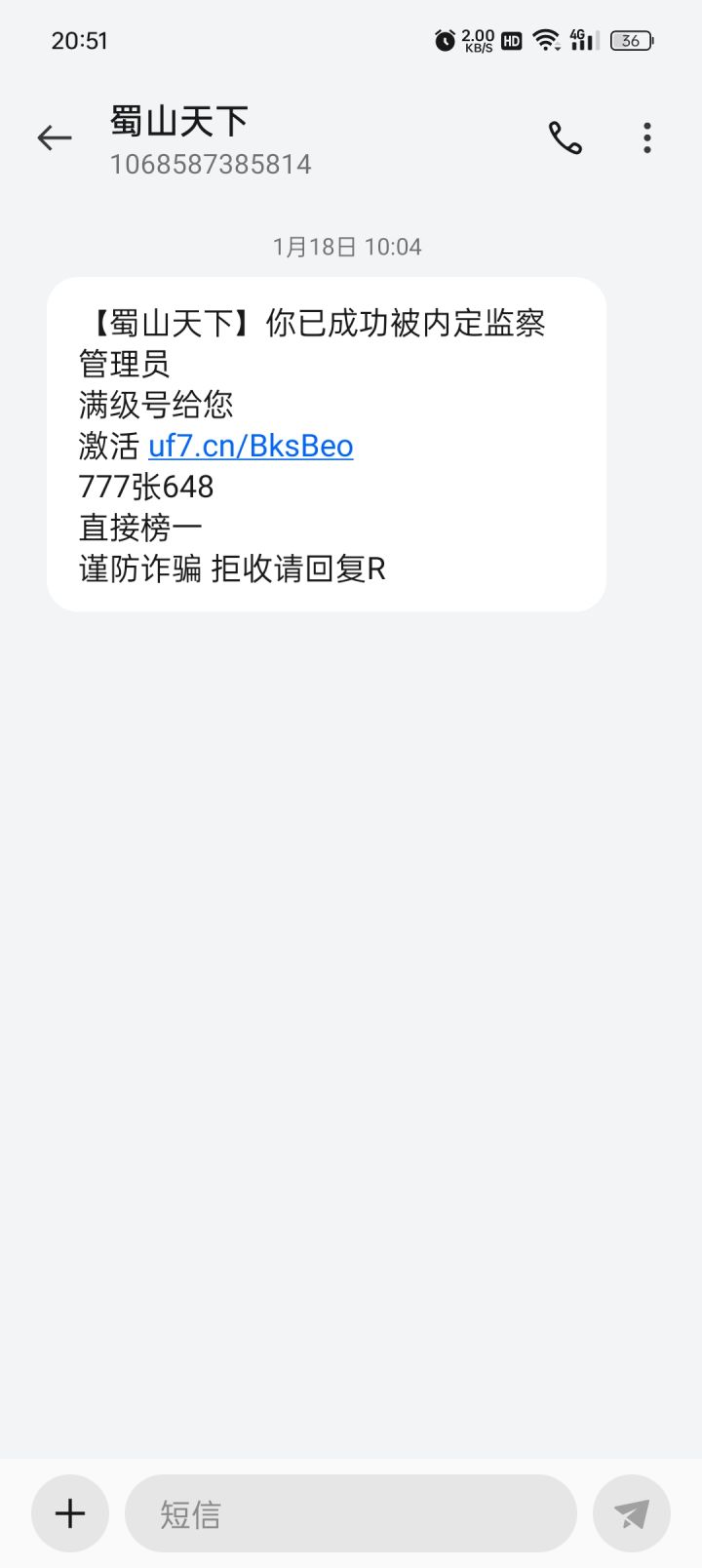Viewport: 702px width, 1568px height.
Task: Open the uf7.cn/BksBeo link
Action: [251, 446]
